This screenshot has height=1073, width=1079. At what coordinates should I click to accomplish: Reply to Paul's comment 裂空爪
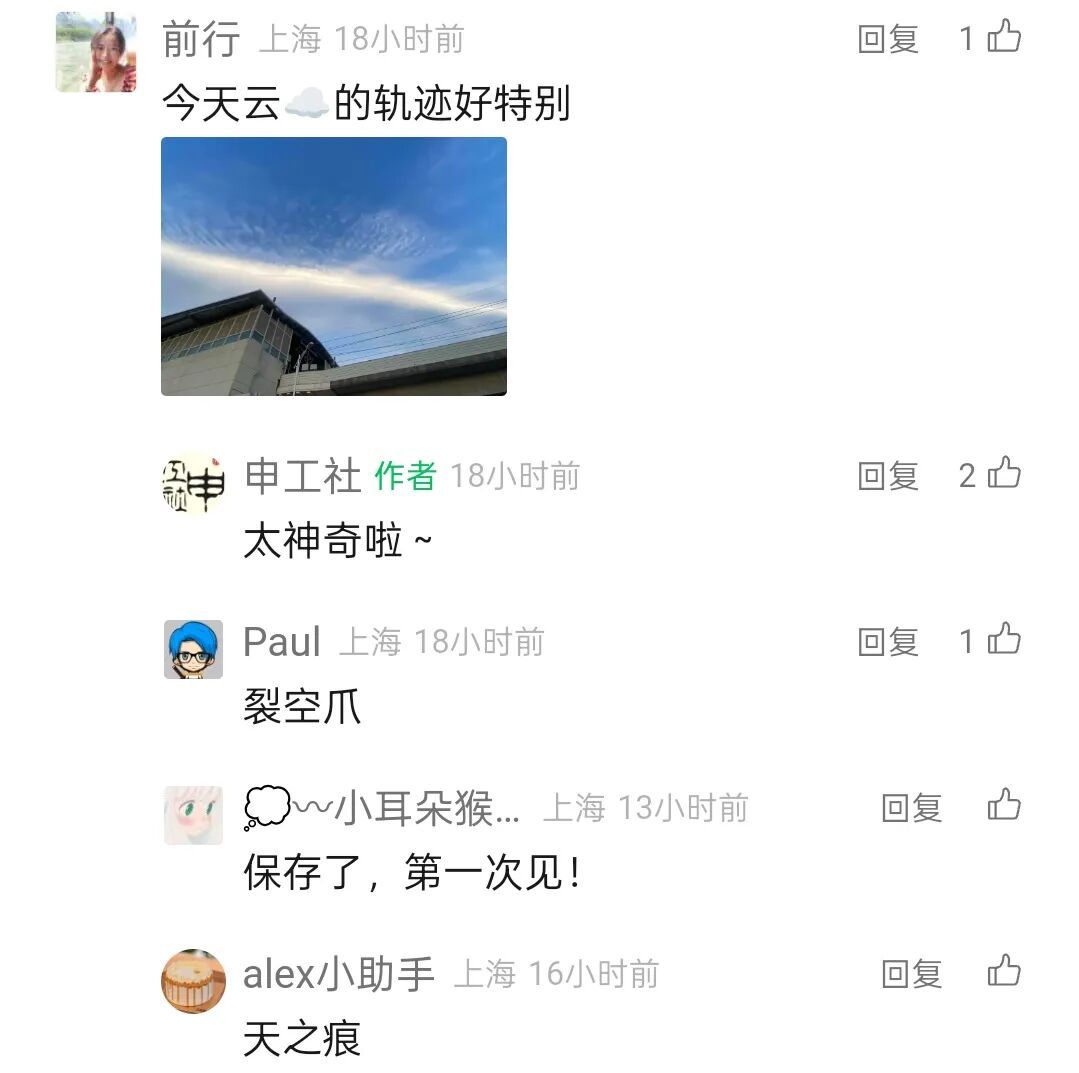click(887, 642)
